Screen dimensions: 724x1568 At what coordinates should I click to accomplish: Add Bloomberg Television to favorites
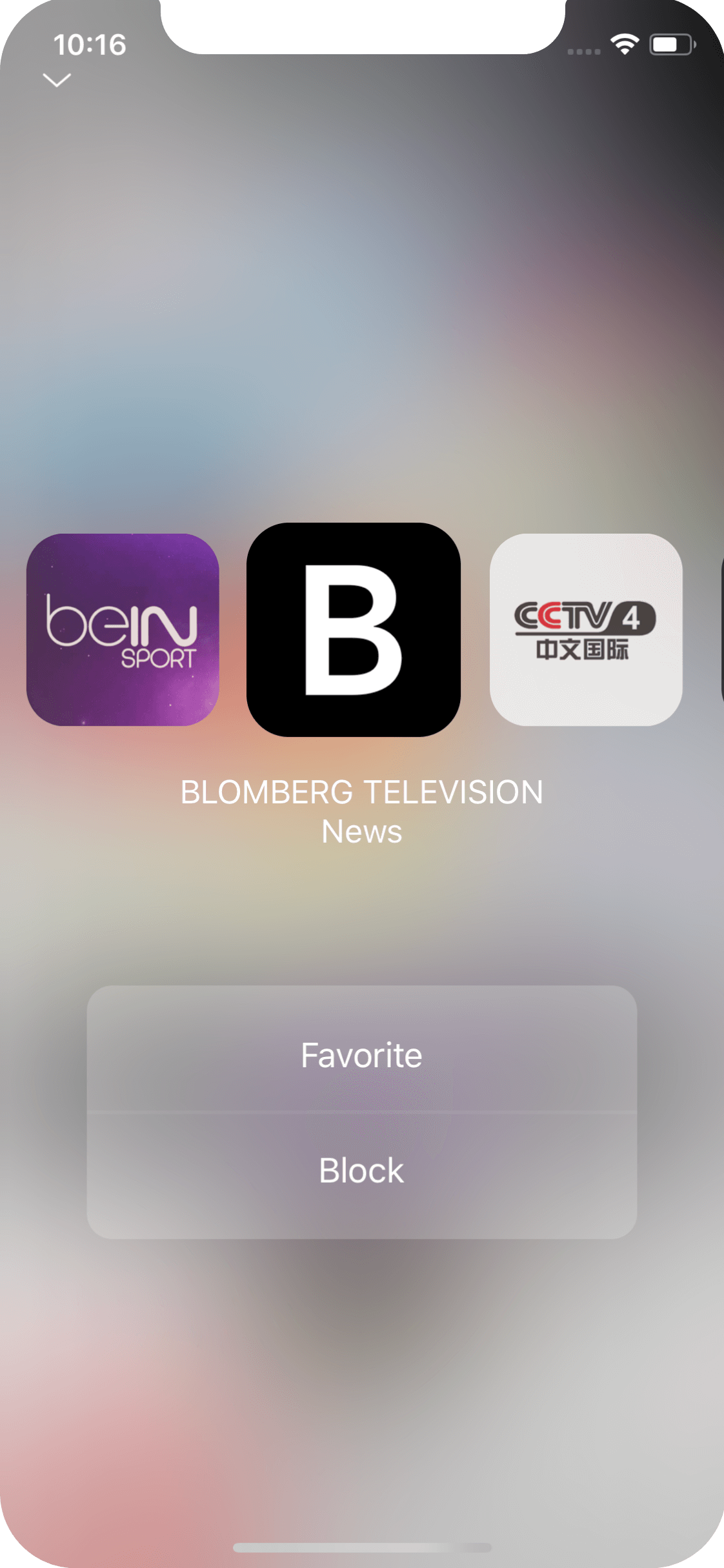[361, 1056]
